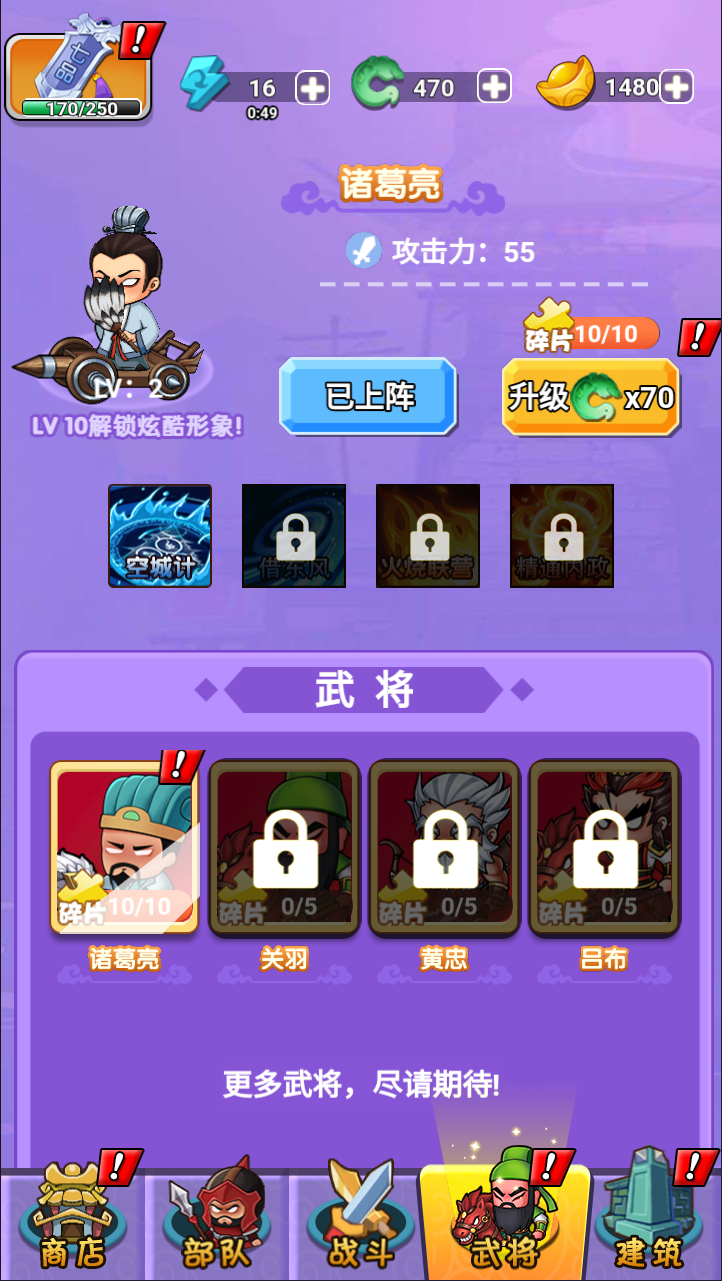Add more jade with plus button
This screenshot has height=1281, width=722.
[x=494, y=87]
